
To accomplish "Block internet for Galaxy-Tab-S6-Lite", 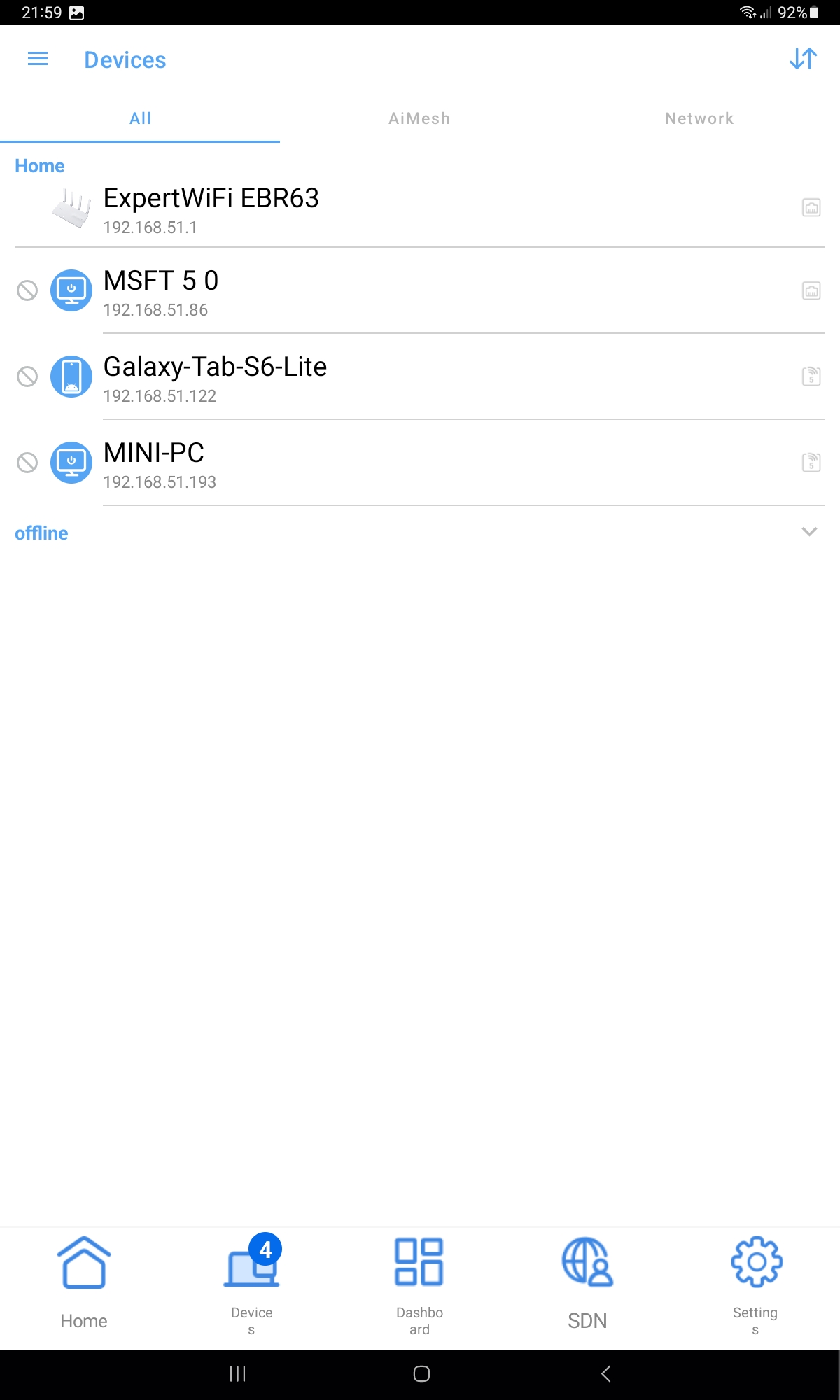I will point(27,377).
